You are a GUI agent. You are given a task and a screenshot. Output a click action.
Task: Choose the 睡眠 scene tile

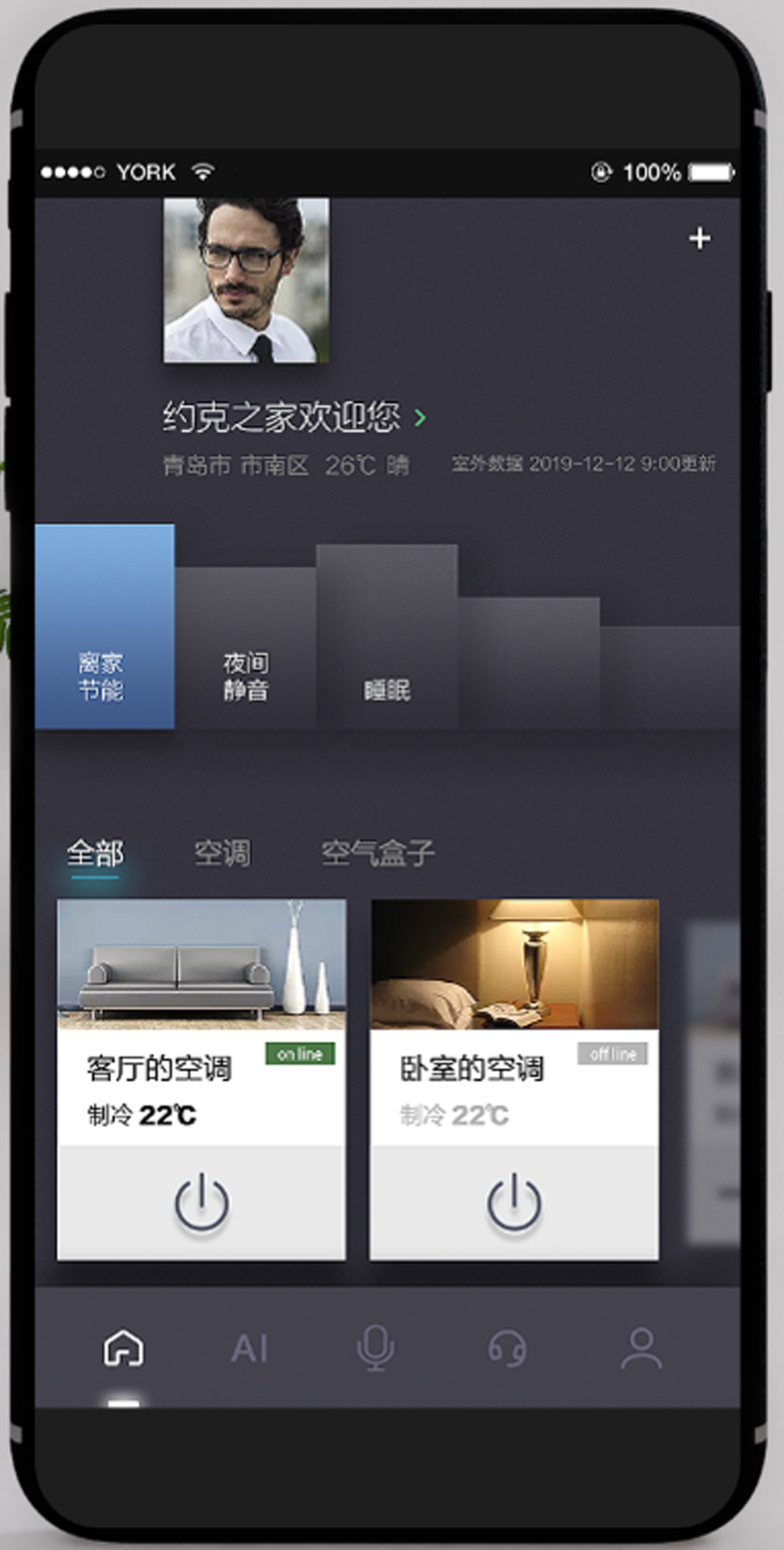[387, 637]
